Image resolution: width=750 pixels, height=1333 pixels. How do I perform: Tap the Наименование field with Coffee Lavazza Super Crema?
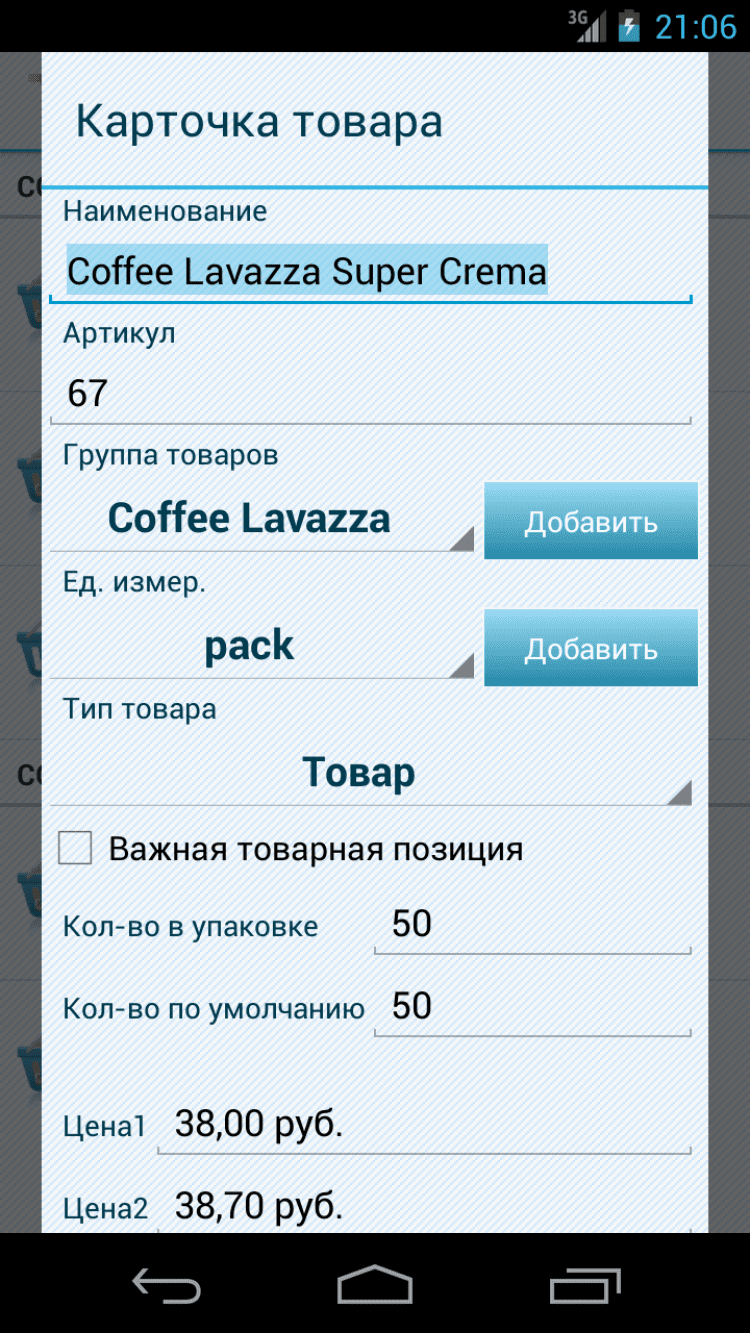point(370,272)
